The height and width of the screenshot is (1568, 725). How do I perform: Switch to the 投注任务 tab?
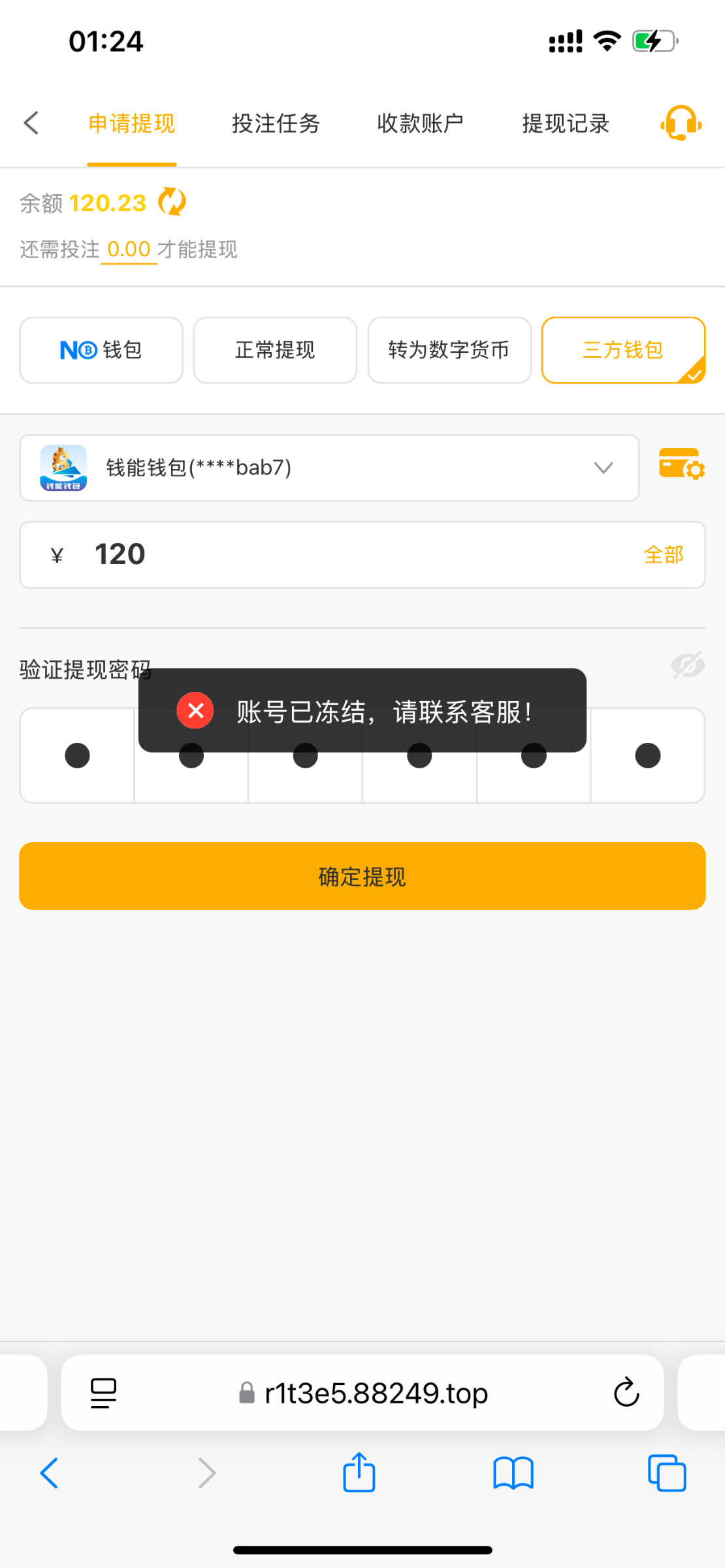tap(276, 123)
